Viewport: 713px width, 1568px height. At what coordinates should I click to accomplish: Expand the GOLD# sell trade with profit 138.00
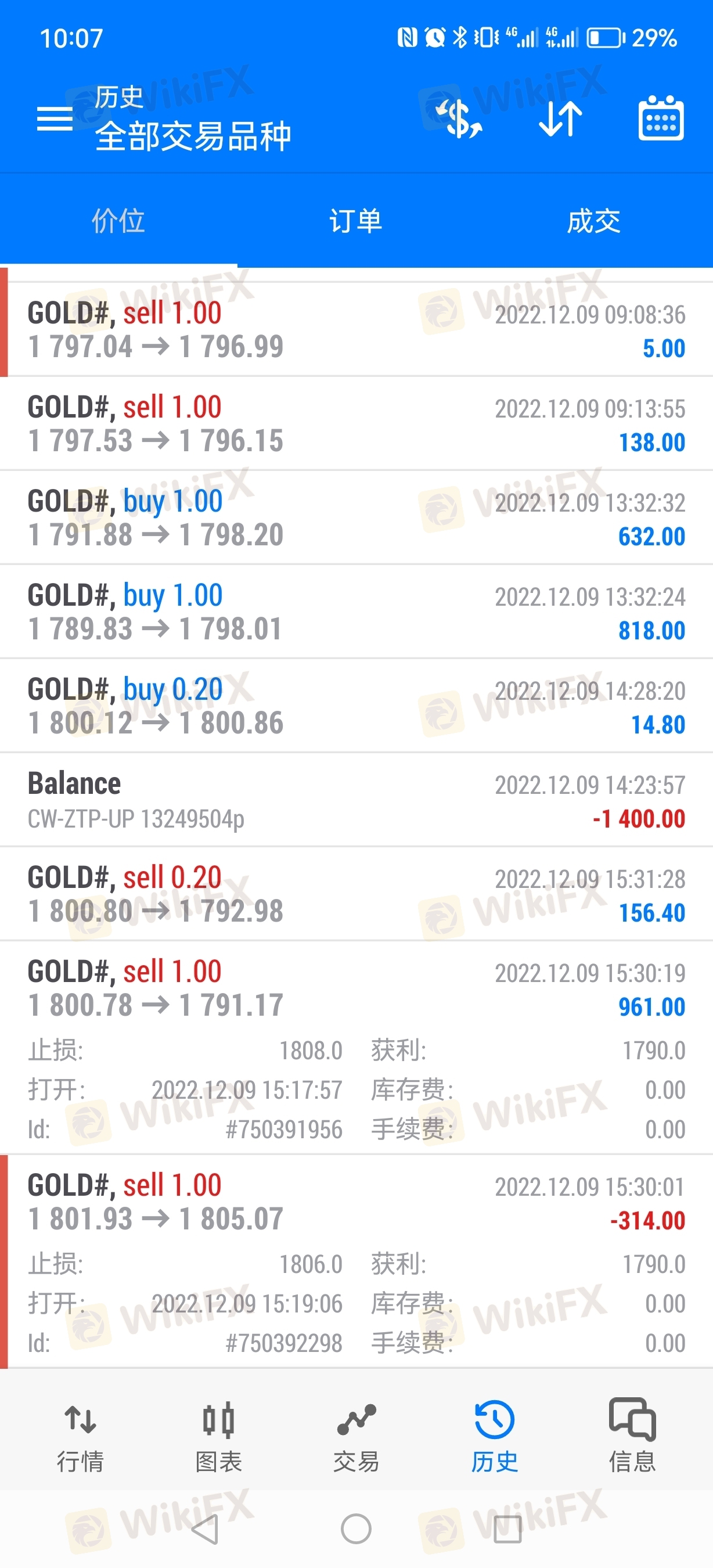click(356, 424)
